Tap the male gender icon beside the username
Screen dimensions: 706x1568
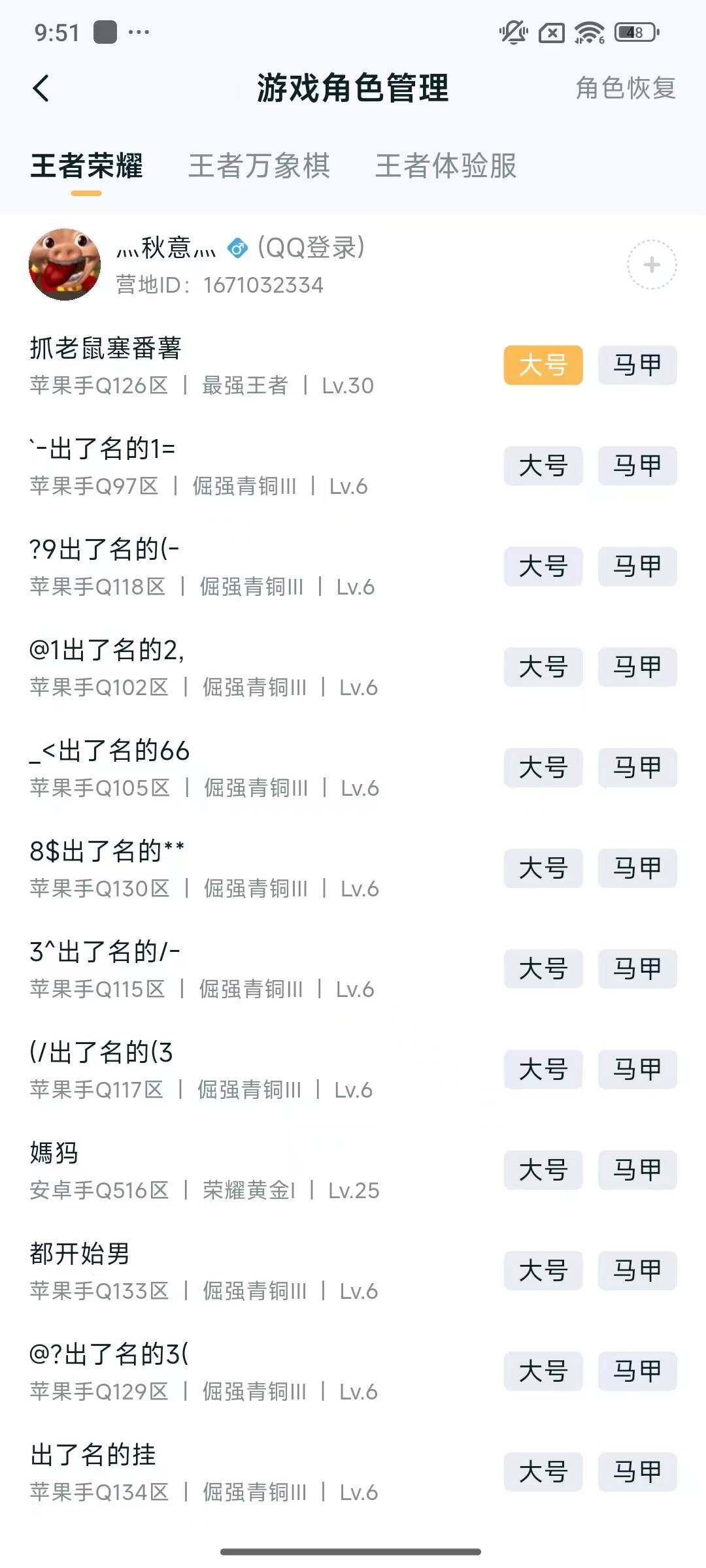[237, 247]
